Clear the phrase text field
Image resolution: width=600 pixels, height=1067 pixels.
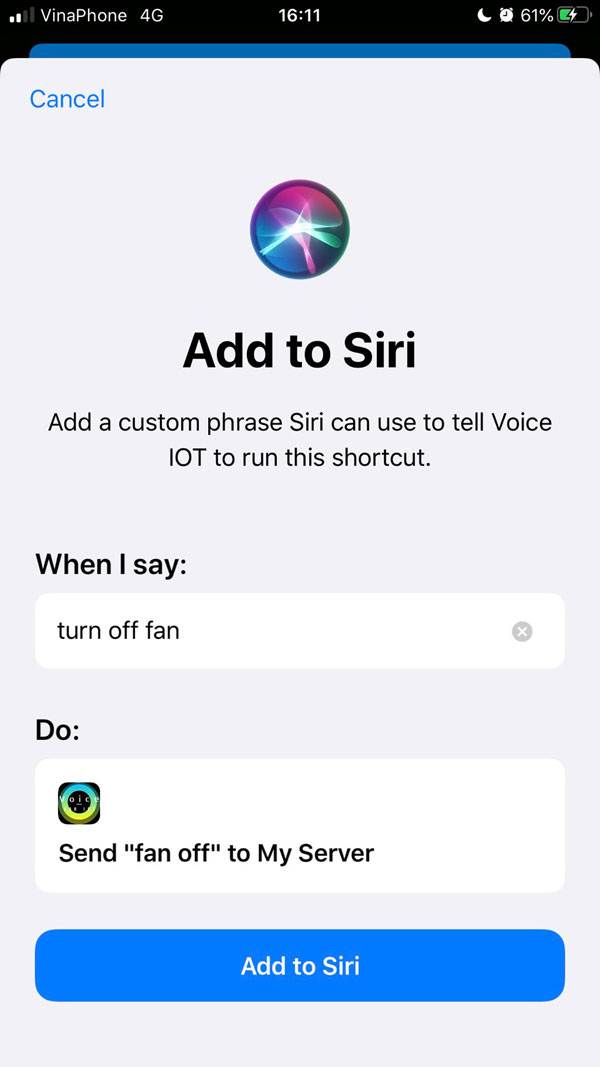(522, 631)
